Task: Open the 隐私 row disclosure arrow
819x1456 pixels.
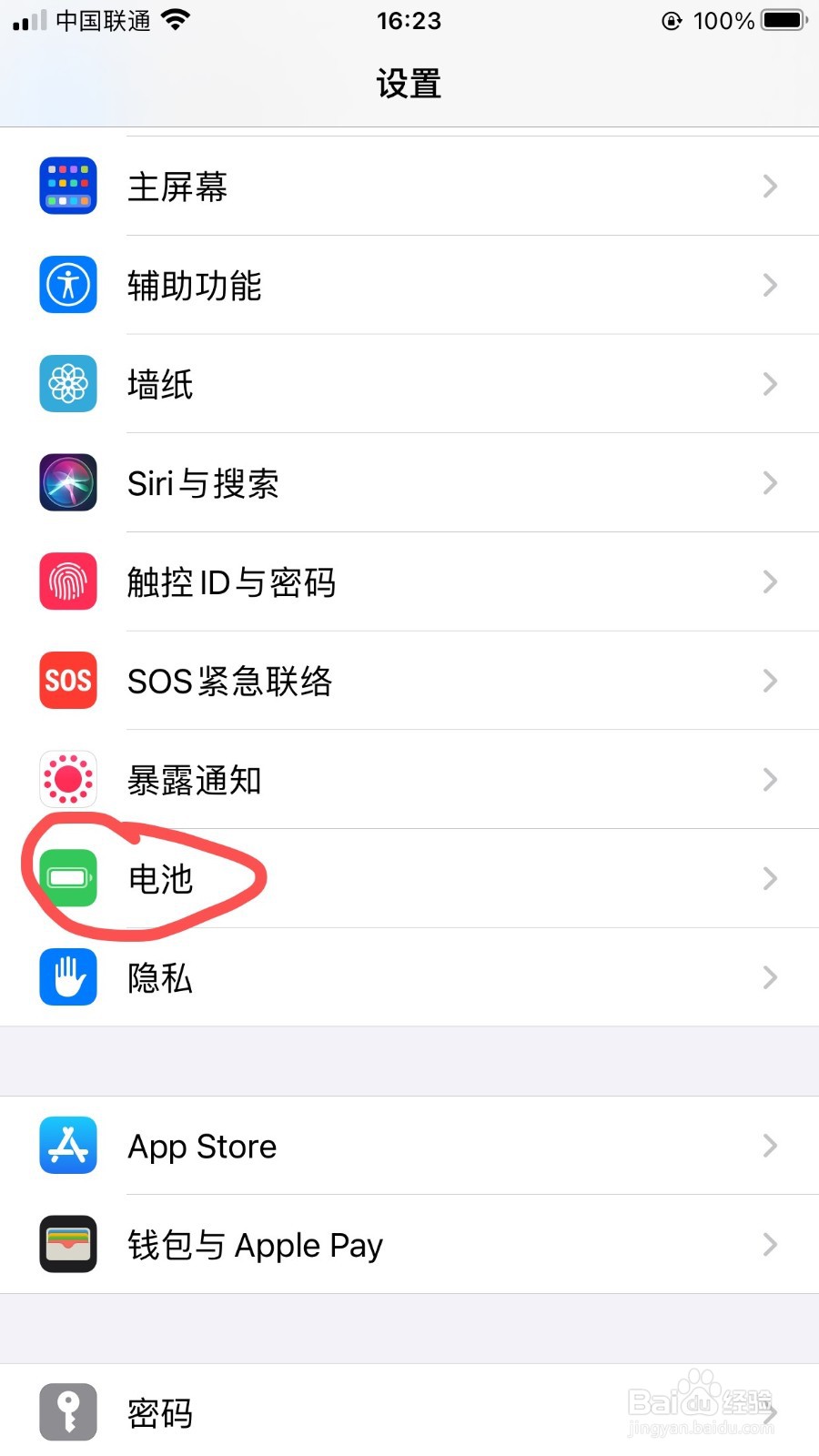Action: (x=769, y=976)
